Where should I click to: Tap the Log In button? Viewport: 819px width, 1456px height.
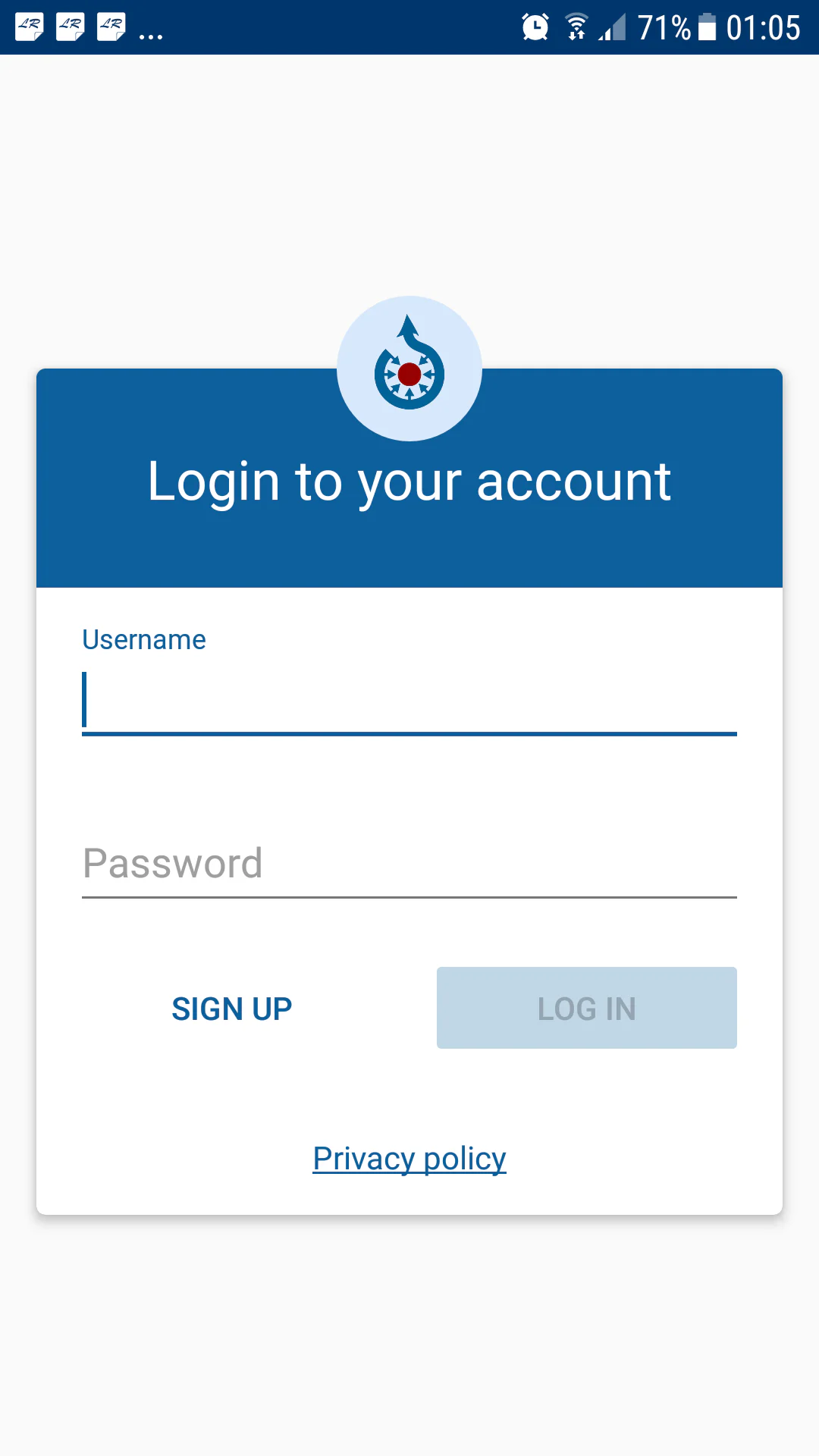click(587, 1009)
